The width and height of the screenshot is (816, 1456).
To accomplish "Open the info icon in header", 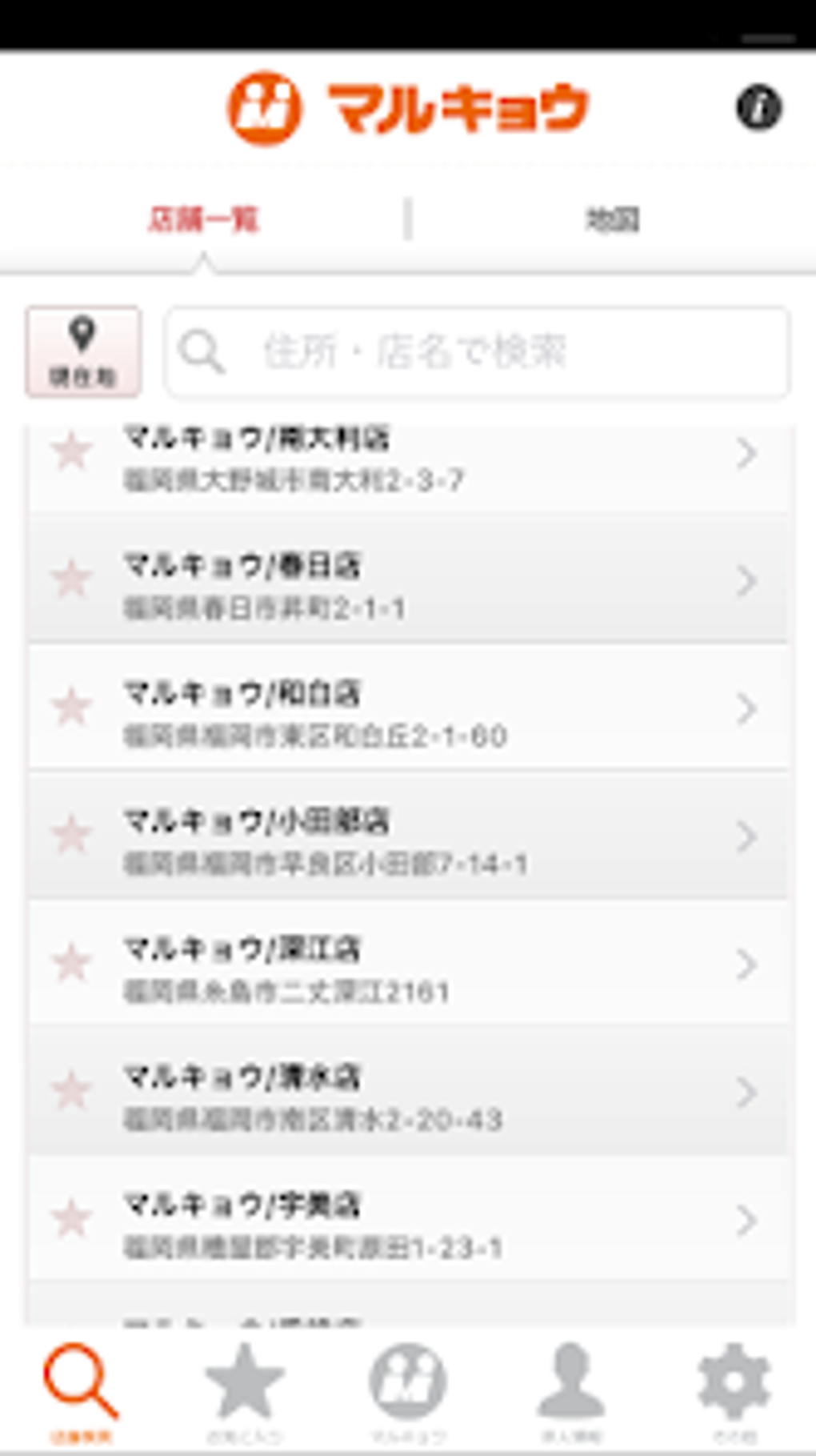I will 758,107.
